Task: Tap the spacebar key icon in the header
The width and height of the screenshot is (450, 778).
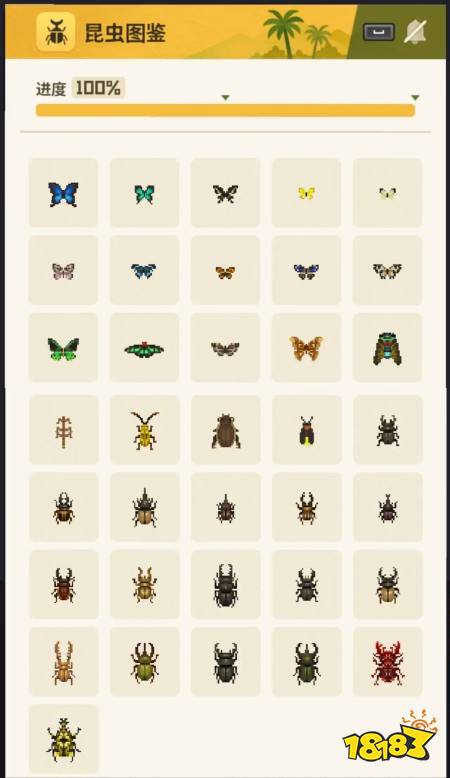Action: coord(379,32)
